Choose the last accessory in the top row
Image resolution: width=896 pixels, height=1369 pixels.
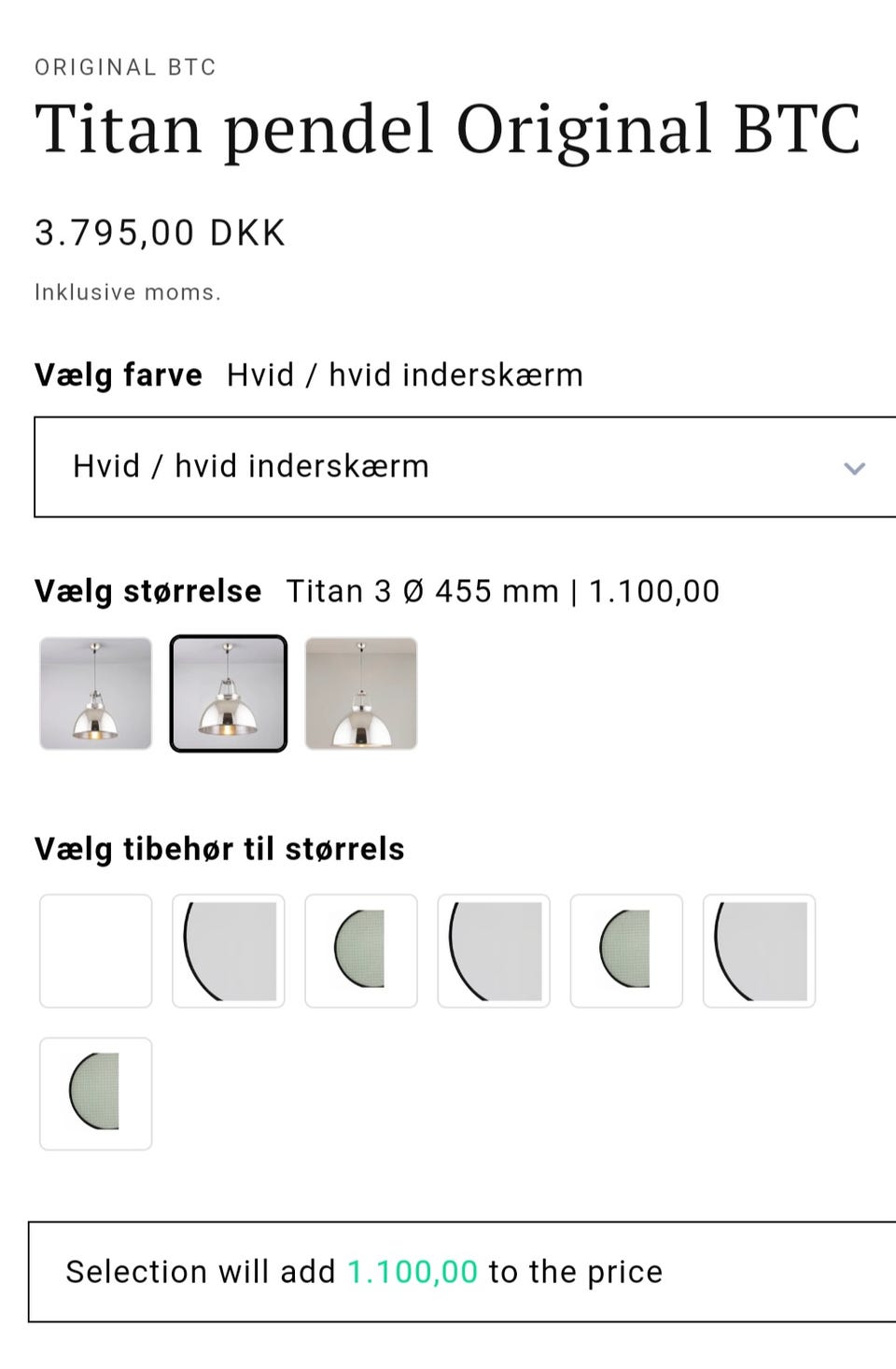tap(759, 951)
